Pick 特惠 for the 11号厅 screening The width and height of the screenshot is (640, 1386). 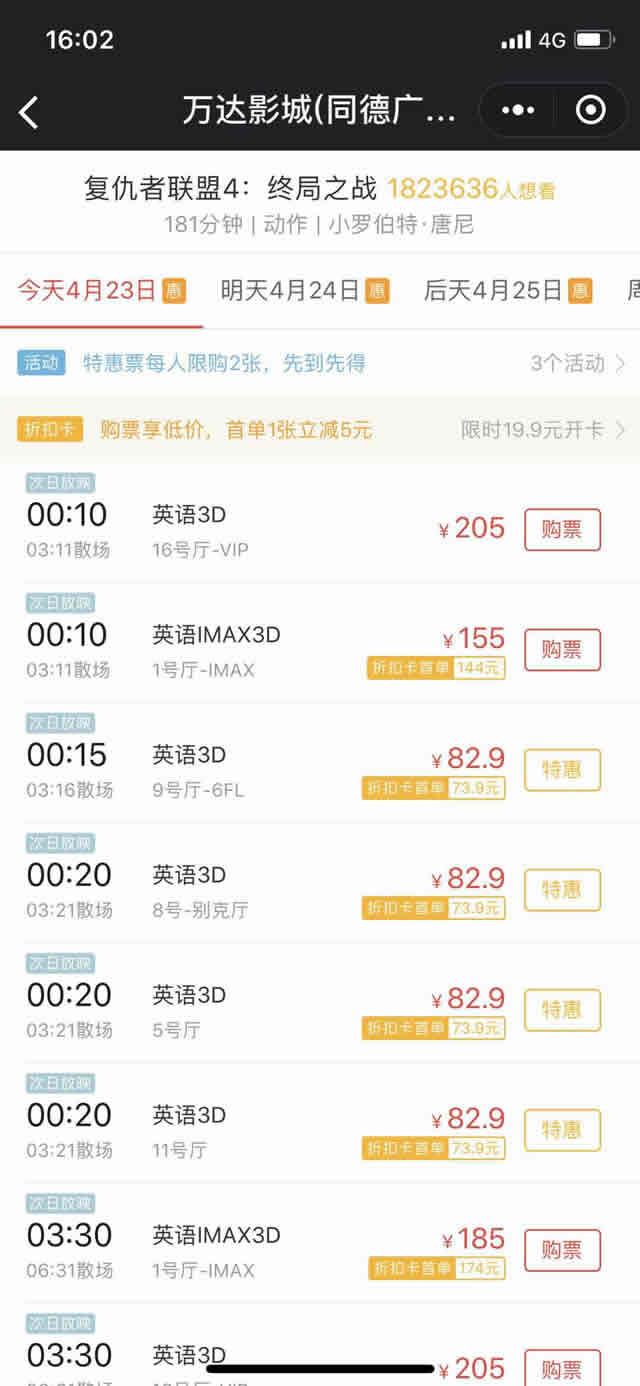point(562,1130)
